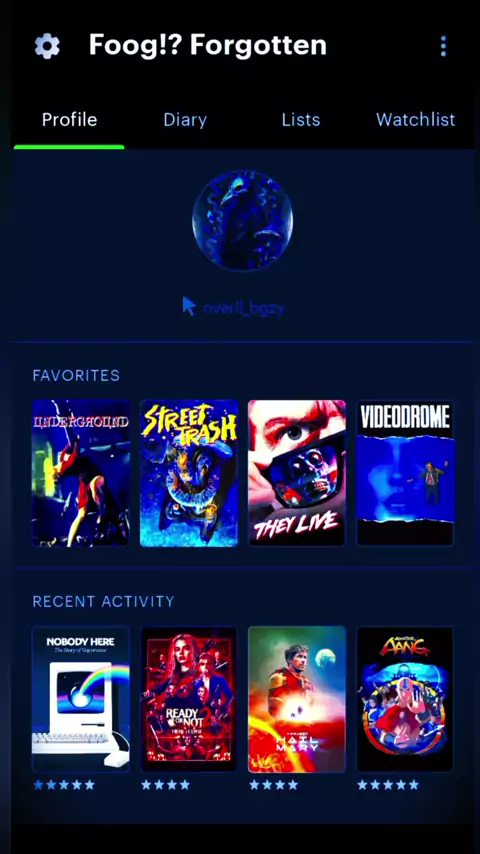Open the Project Hail Mary poster
480x854 pixels.
click(x=297, y=699)
